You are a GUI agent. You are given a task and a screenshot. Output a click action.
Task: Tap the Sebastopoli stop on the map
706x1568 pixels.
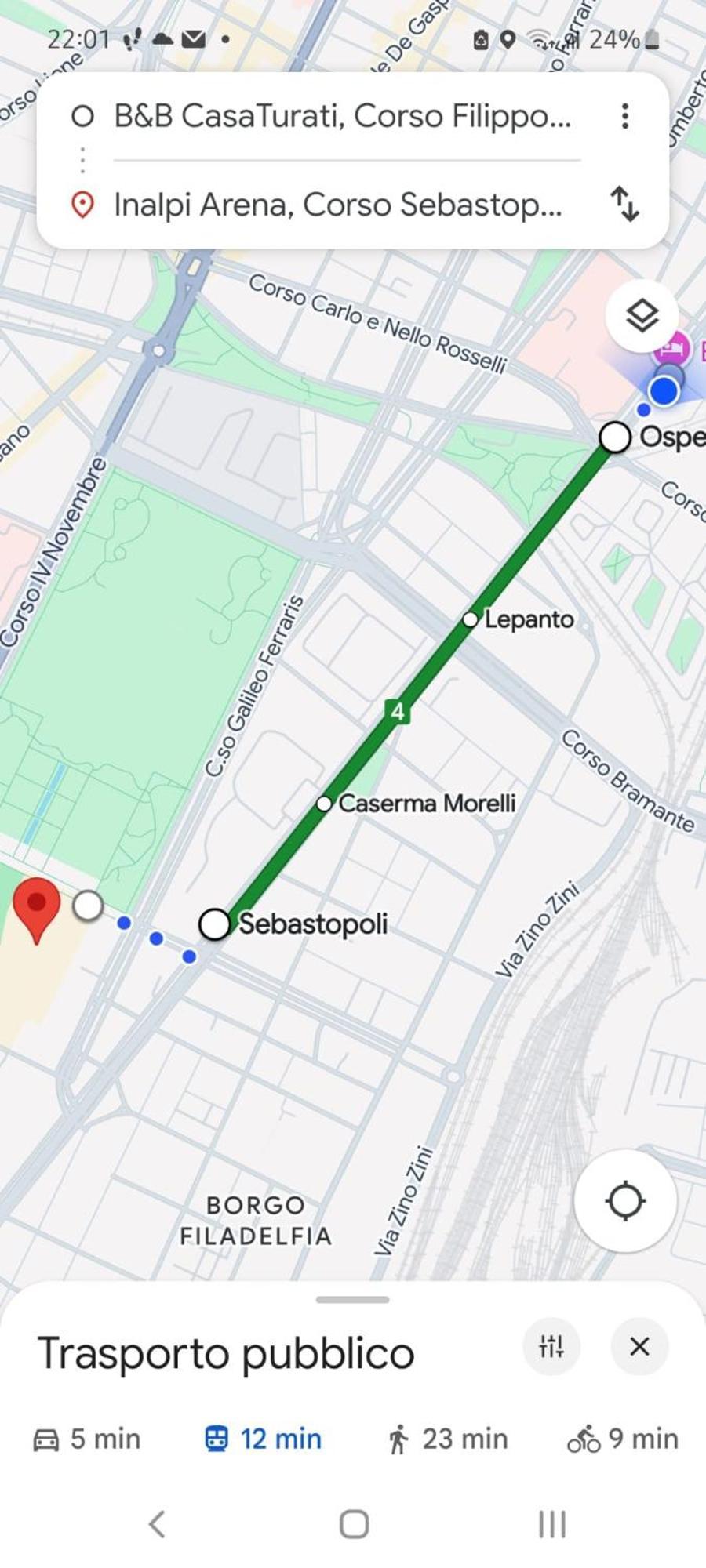coord(214,924)
